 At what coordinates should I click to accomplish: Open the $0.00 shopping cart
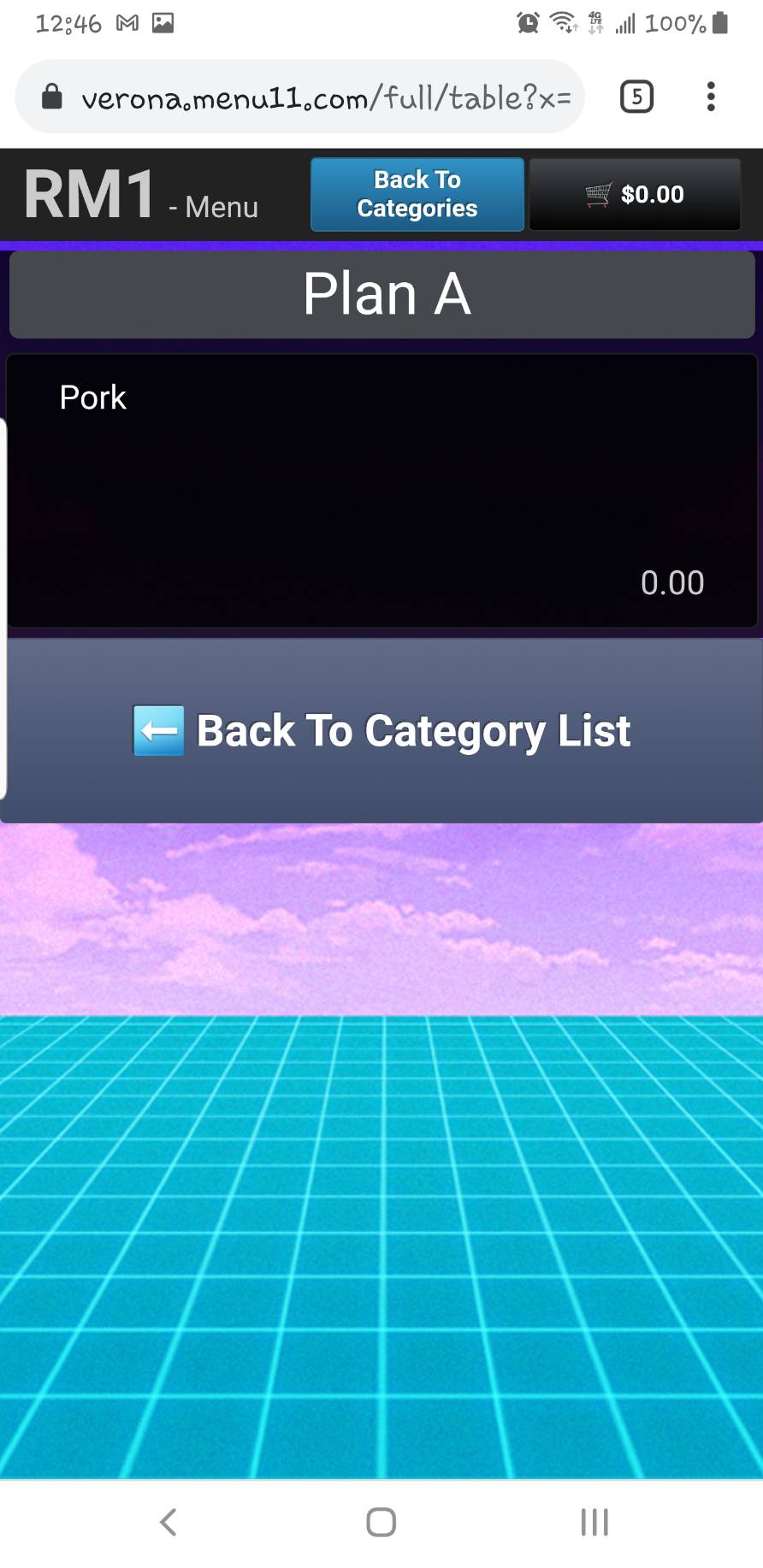click(635, 194)
